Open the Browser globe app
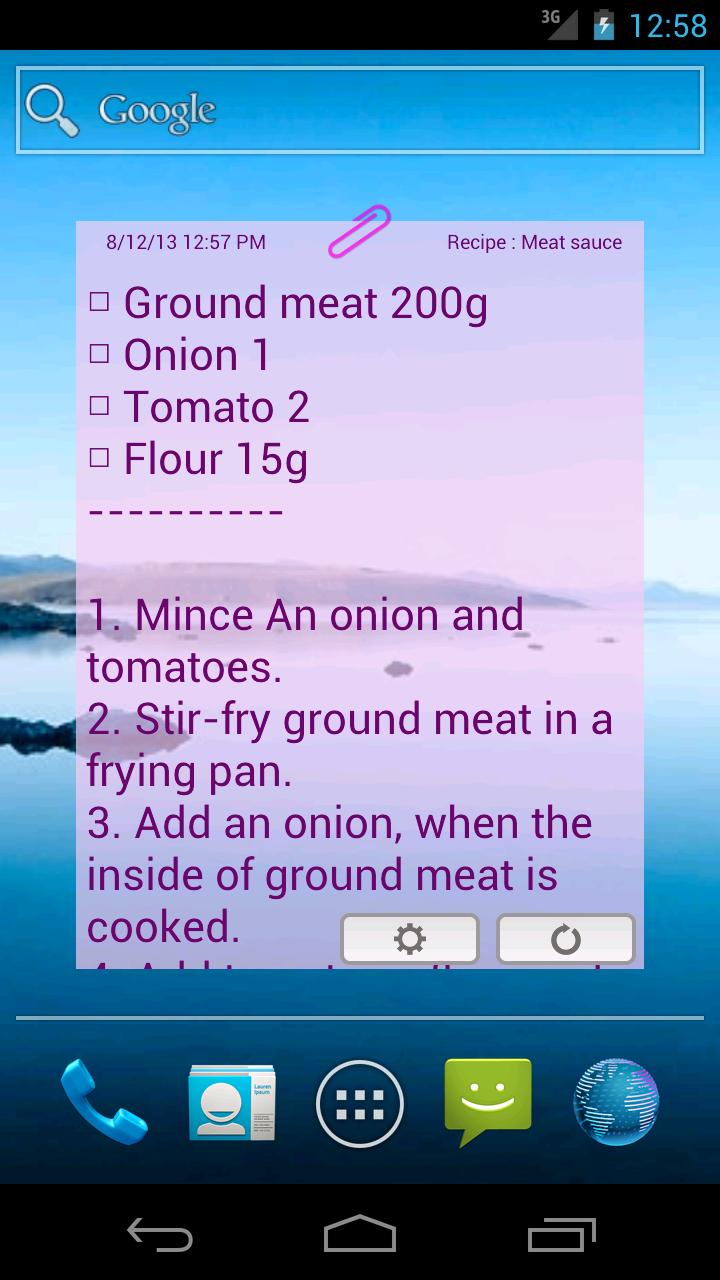720x1280 pixels. point(616,1102)
